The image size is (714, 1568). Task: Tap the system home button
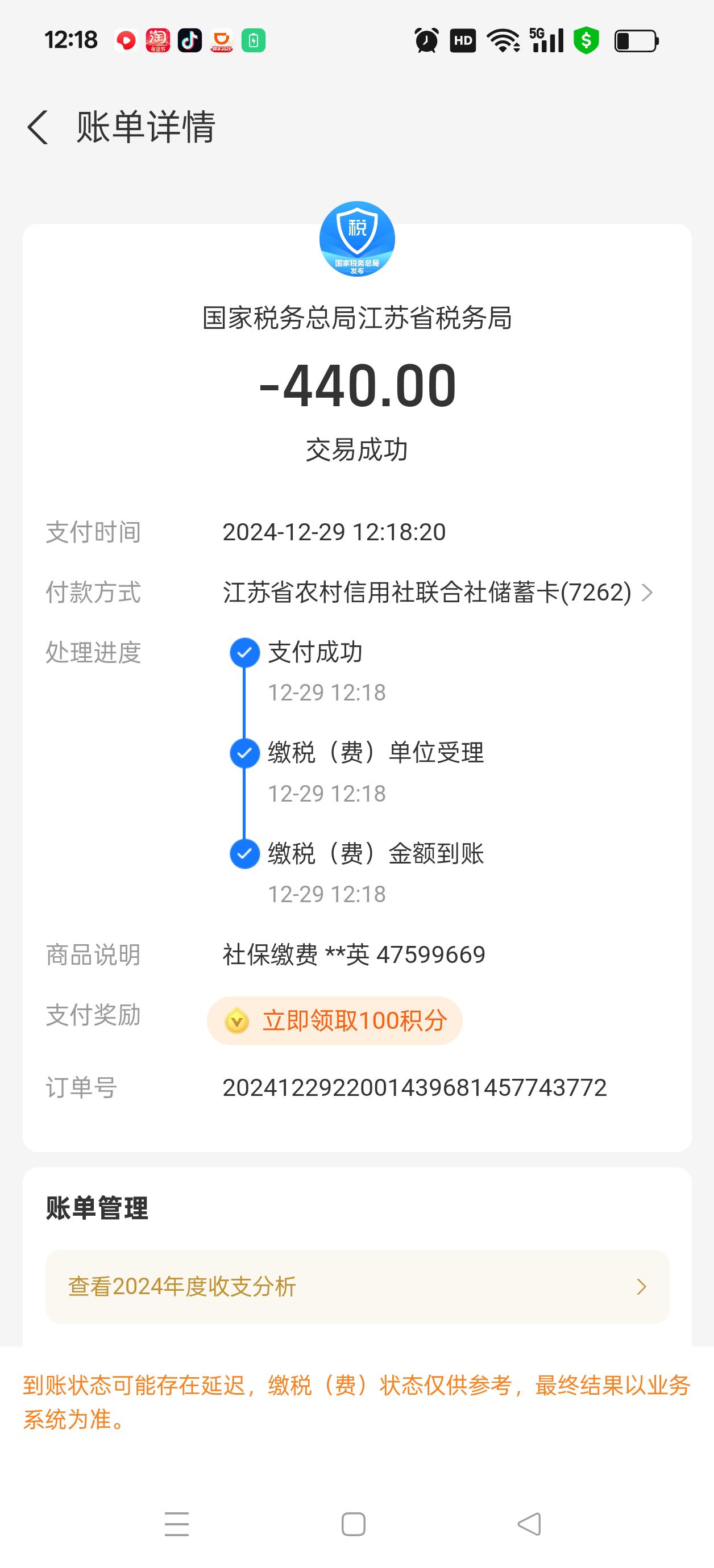354,1524
